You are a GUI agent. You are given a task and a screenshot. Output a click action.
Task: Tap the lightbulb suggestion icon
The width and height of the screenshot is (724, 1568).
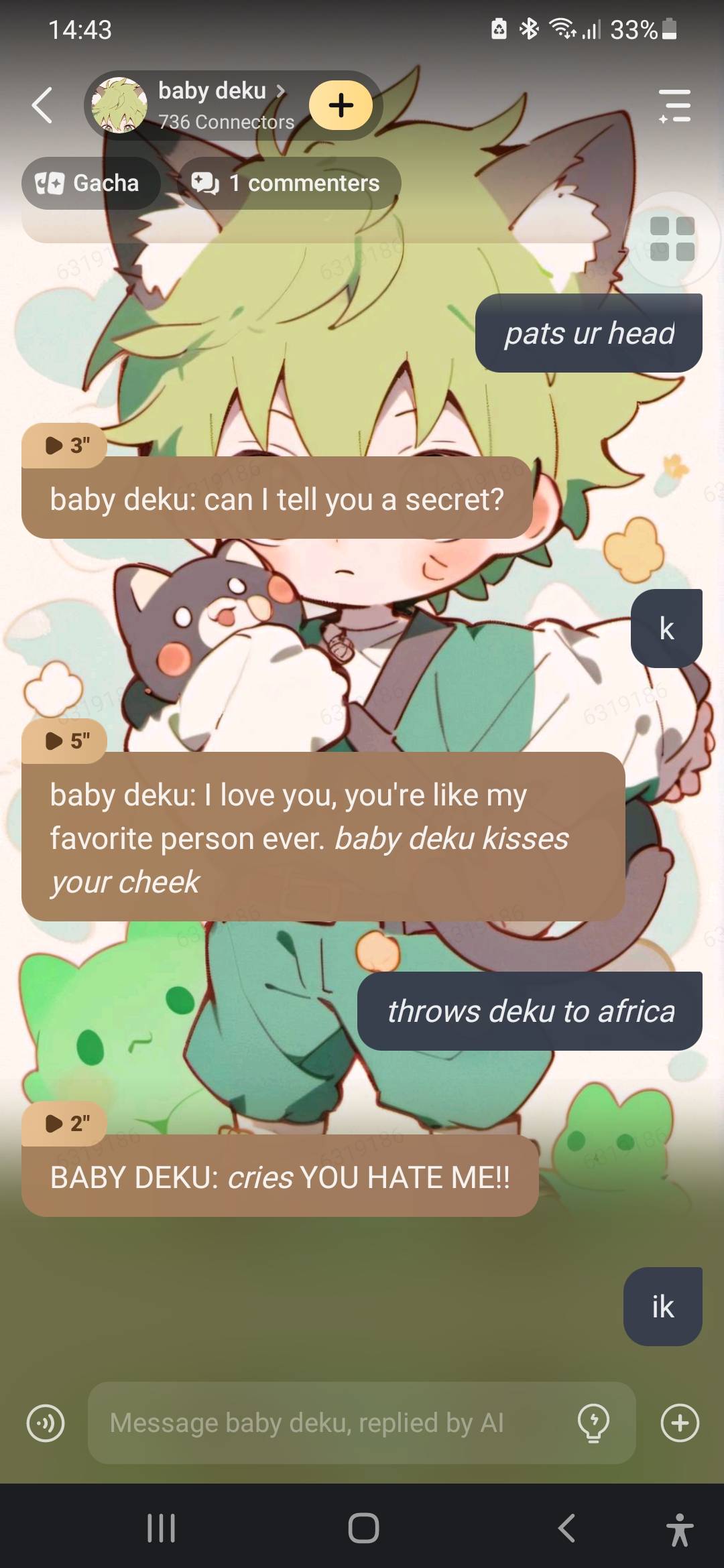593,1422
